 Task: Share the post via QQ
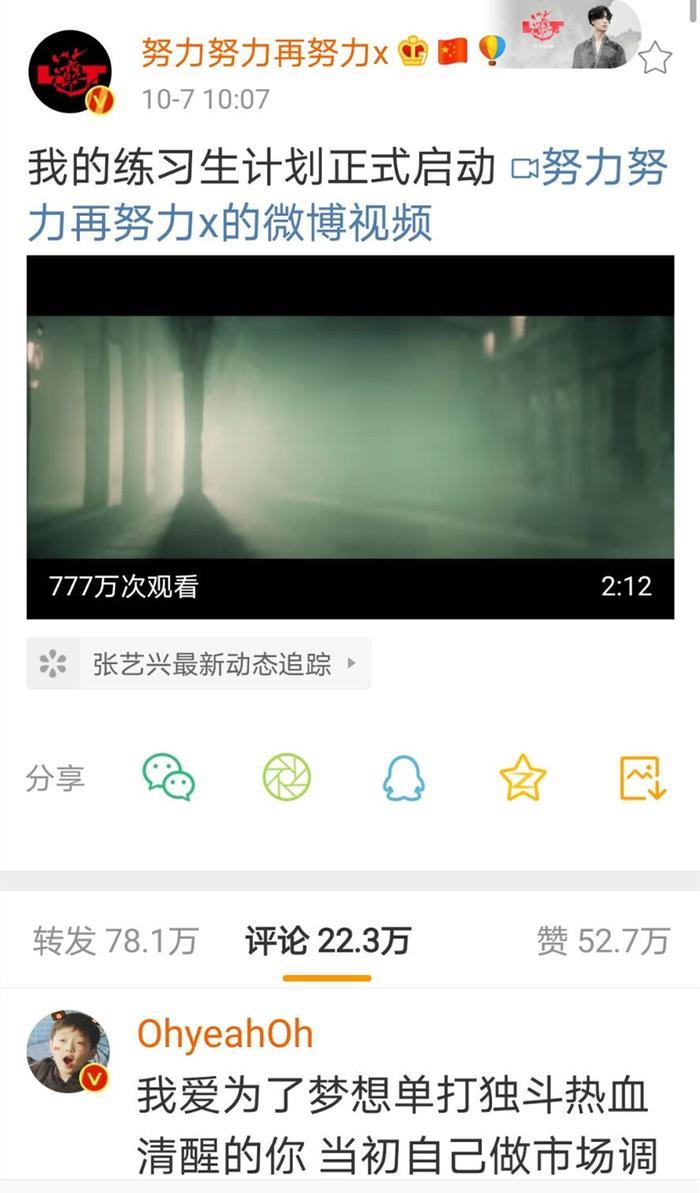403,777
